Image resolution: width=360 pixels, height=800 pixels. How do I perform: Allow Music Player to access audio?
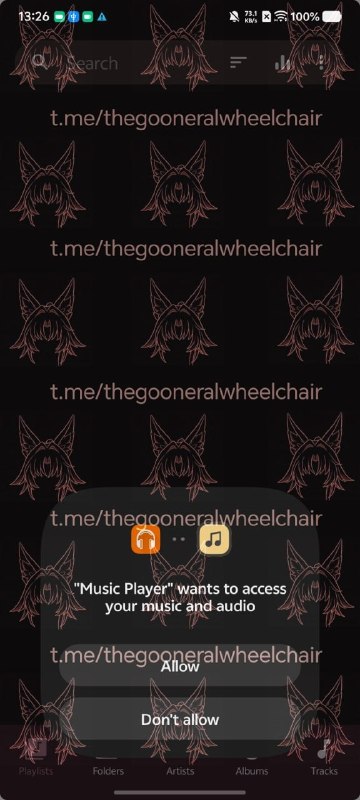pyautogui.click(x=180, y=666)
